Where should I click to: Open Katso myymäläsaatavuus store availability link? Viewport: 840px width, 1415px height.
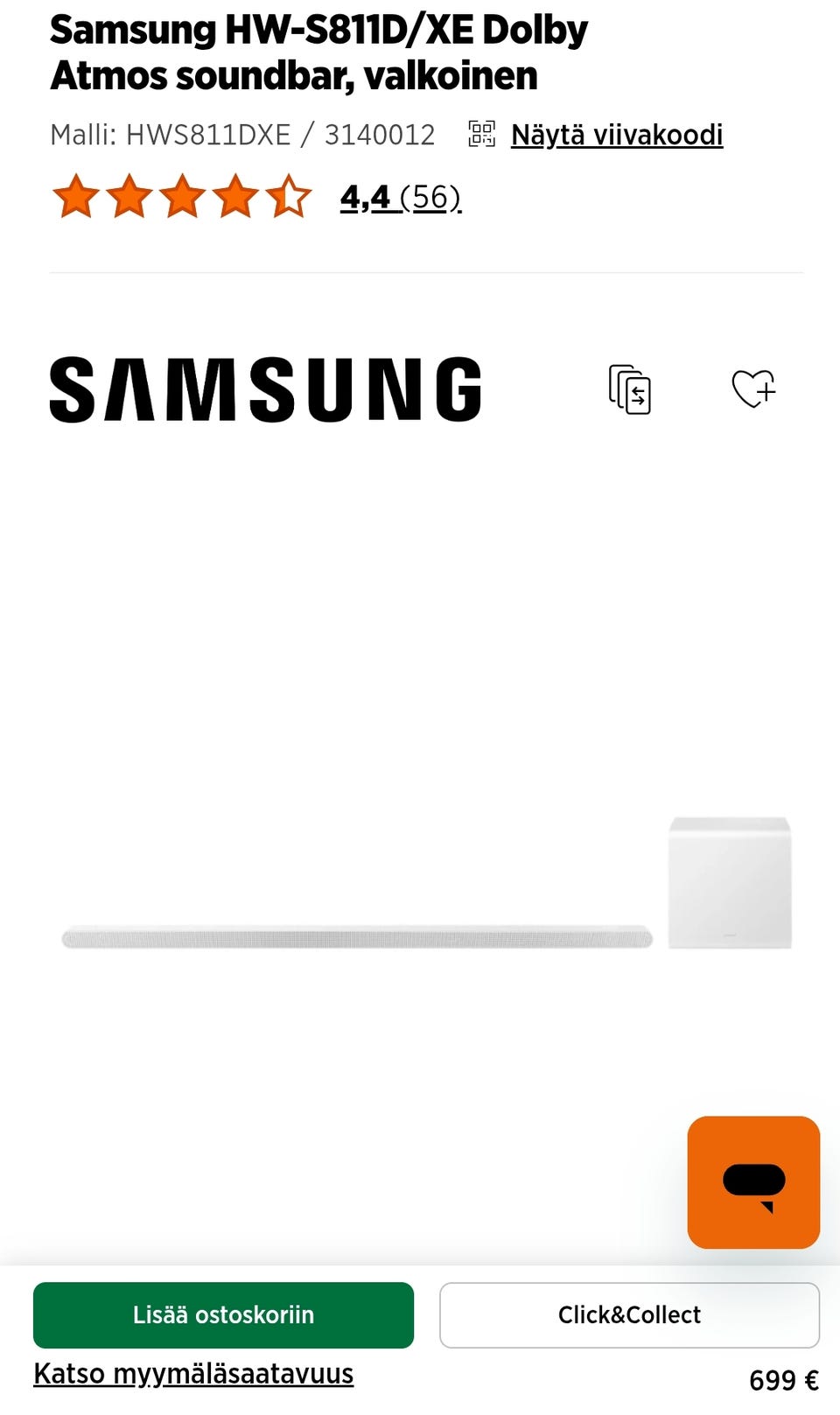click(x=193, y=1374)
